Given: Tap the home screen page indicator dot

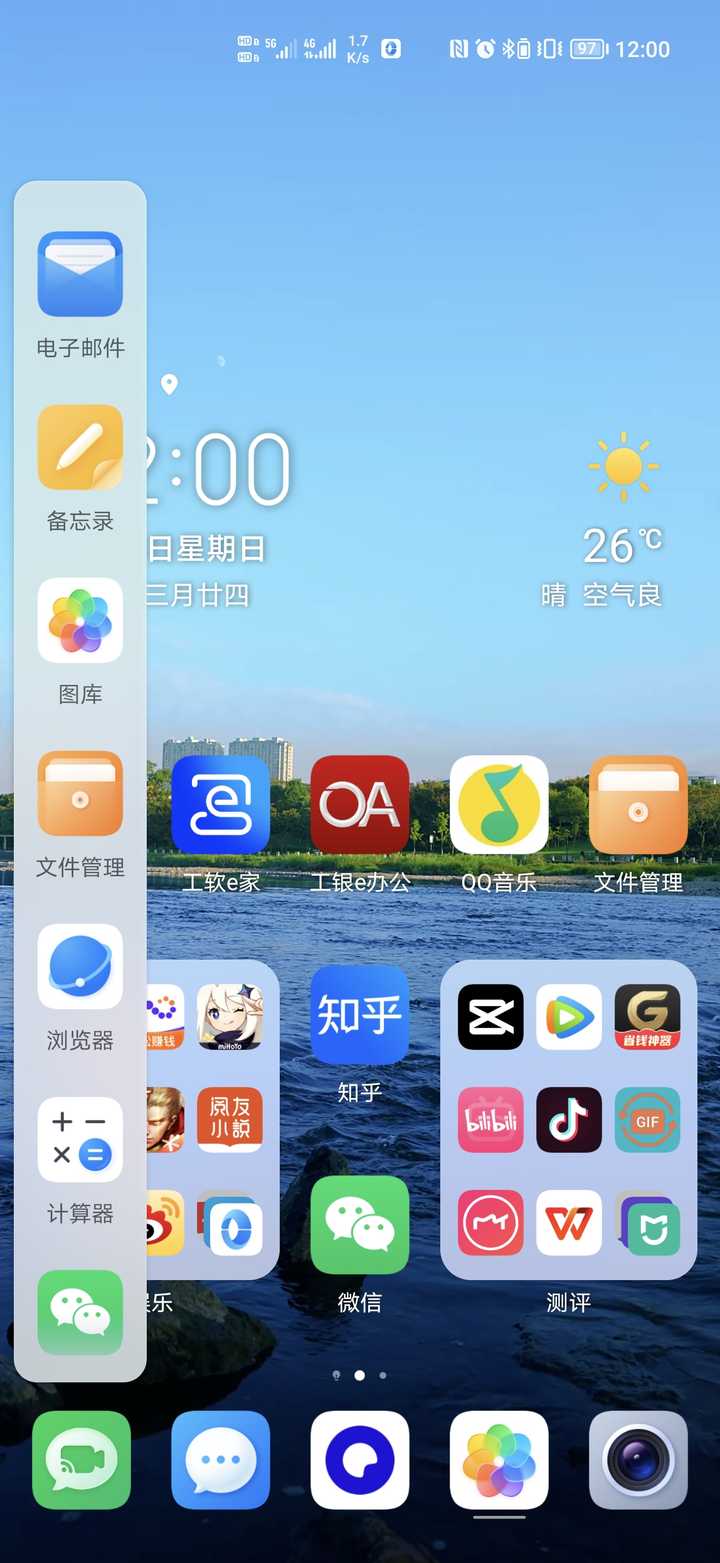Looking at the screenshot, I should [359, 1375].
